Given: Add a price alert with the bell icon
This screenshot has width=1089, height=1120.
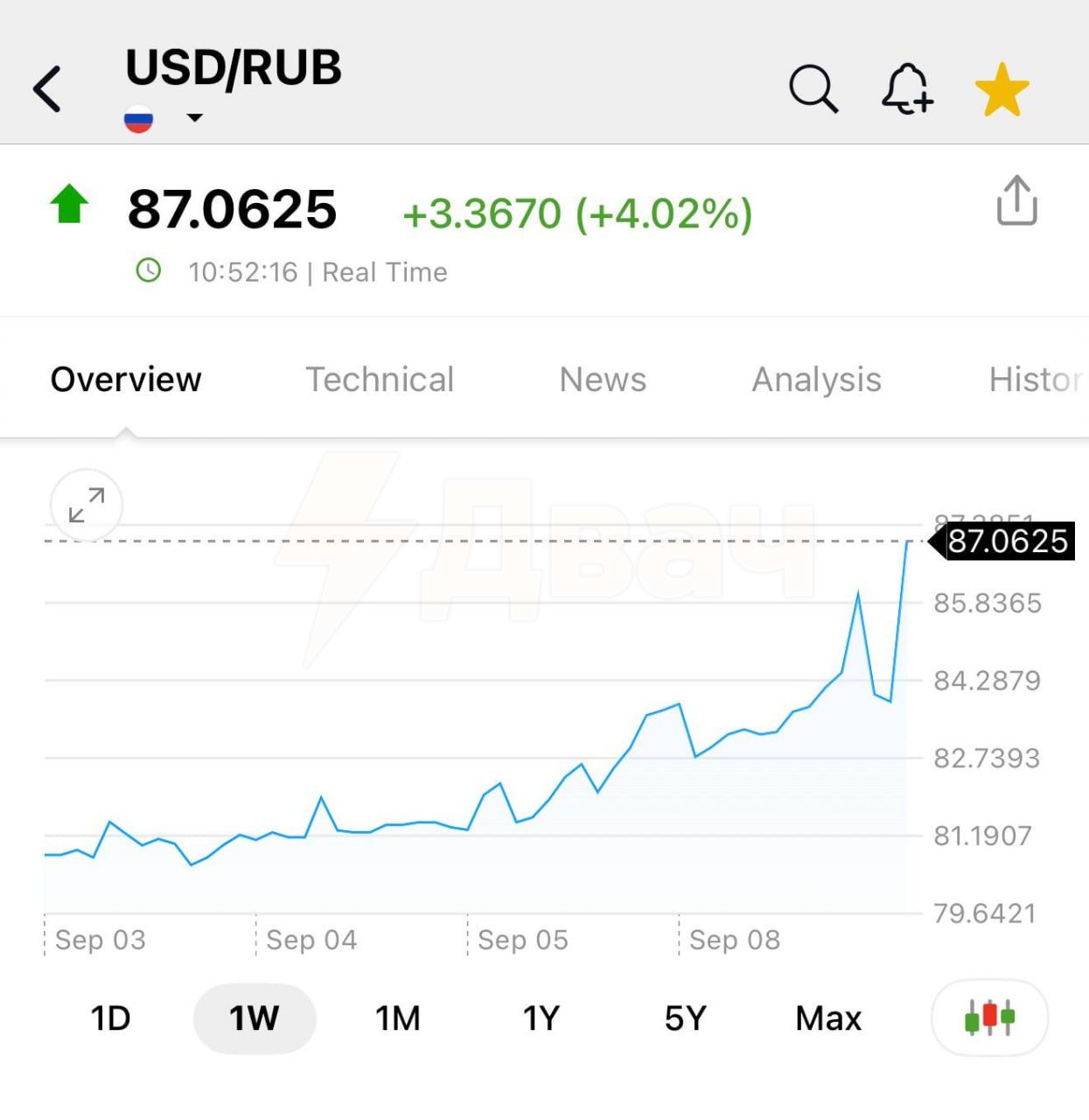Looking at the screenshot, I should click(907, 88).
